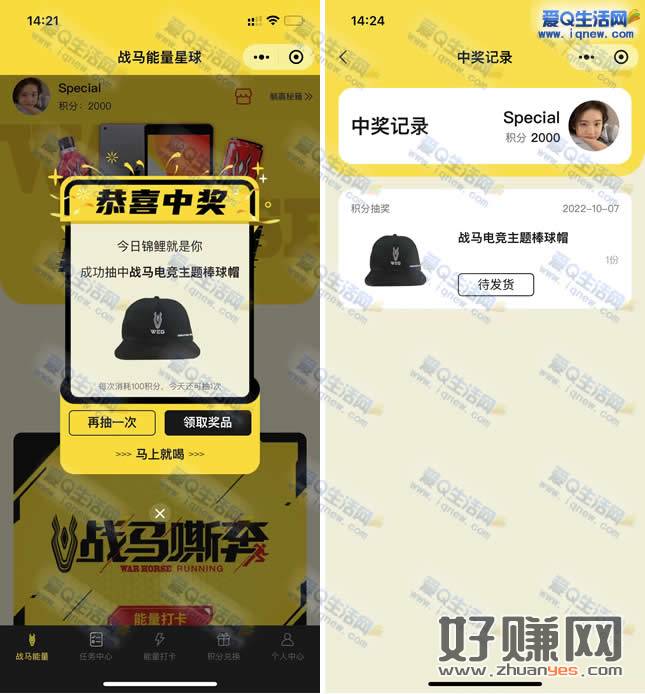
Task: Claim the prize with 领取奖品
Action: 208,423
